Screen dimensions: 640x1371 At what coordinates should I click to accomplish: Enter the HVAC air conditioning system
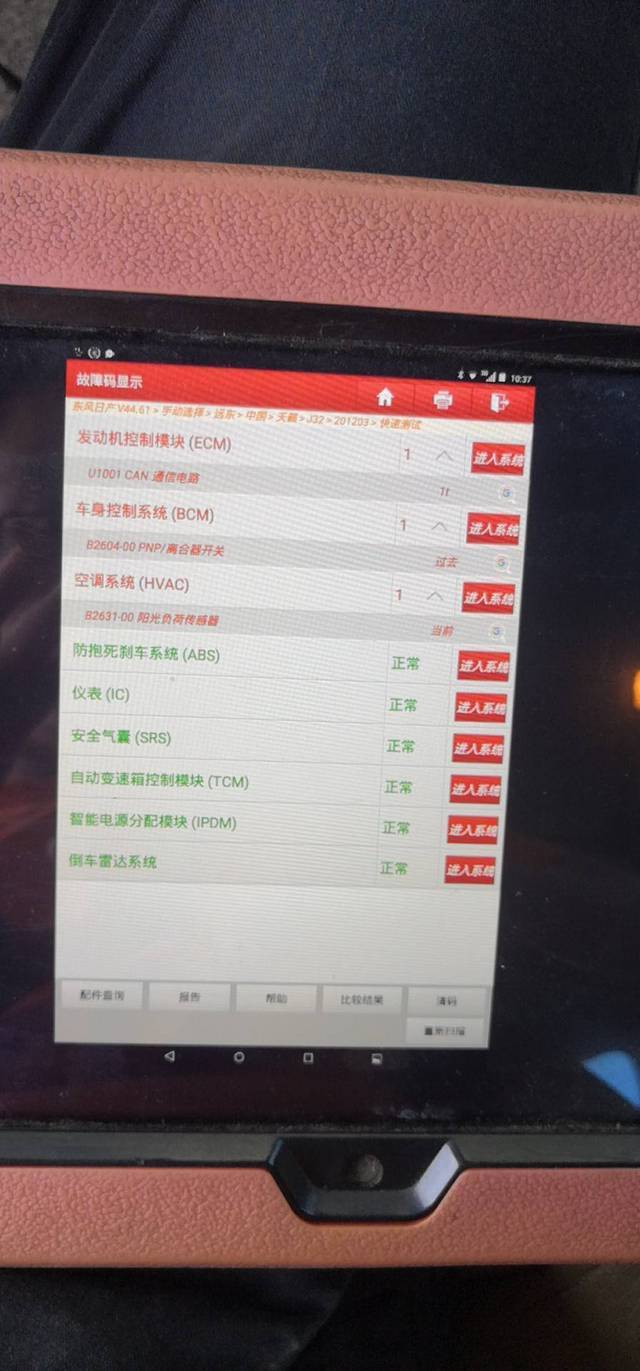489,598
